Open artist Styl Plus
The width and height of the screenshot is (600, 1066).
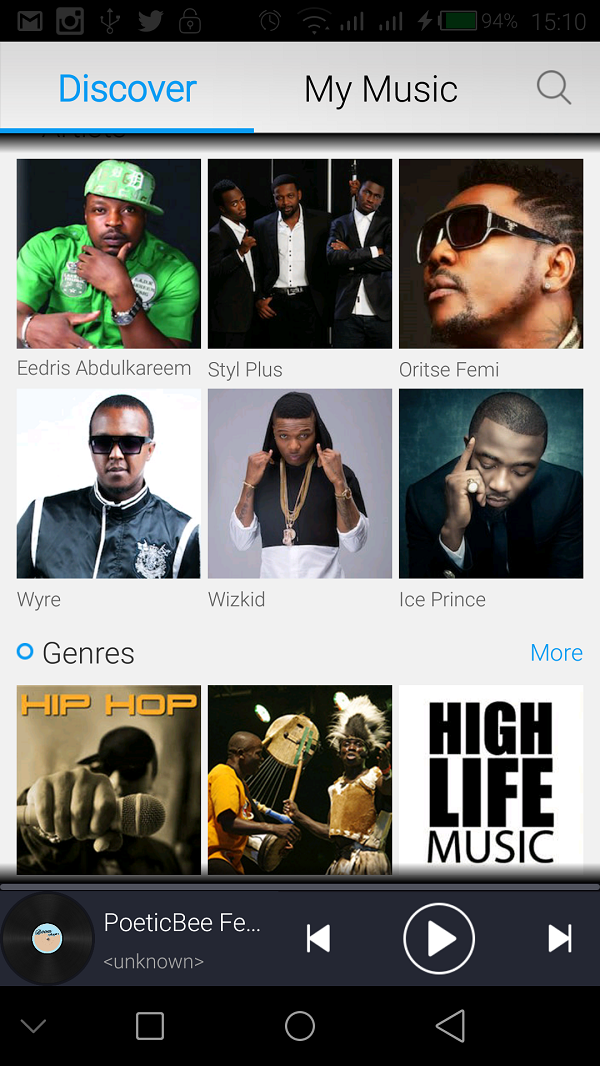click(299, 253)
